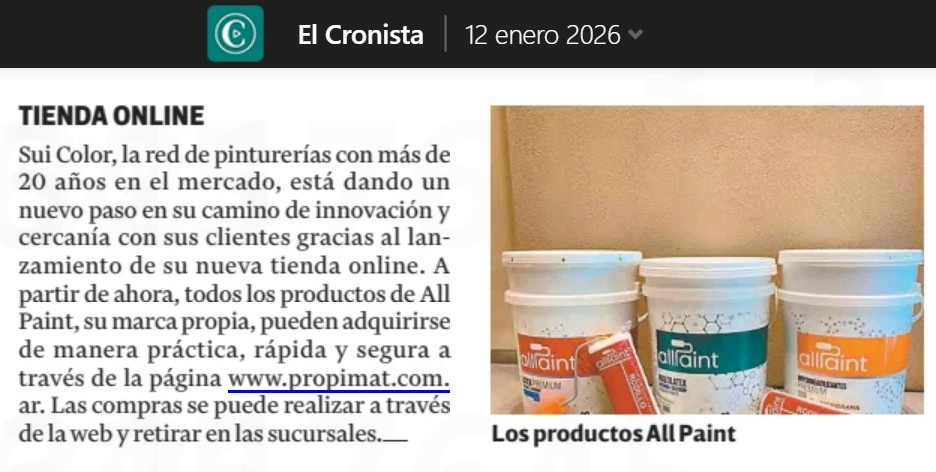Open the www.propimat.com link
The image size is (936, 472).
coord(338,380)
